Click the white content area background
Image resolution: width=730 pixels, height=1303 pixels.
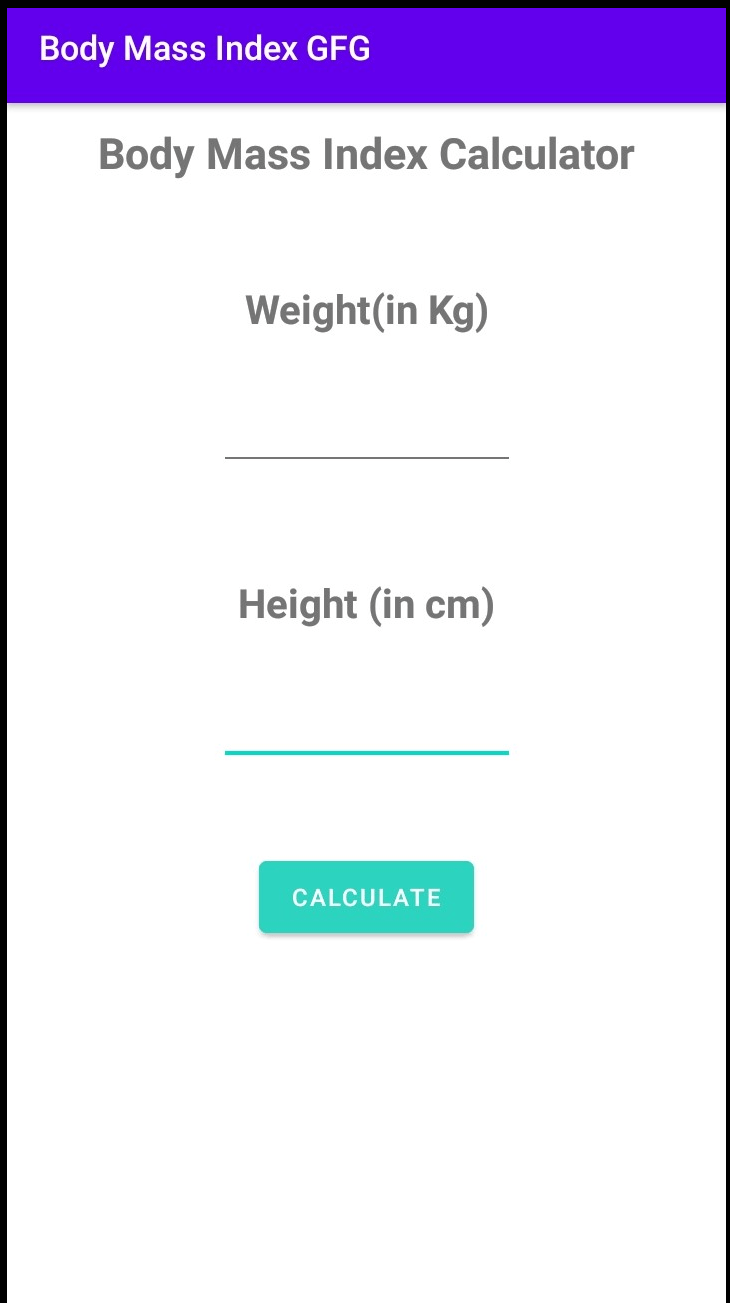[366, 1100]
